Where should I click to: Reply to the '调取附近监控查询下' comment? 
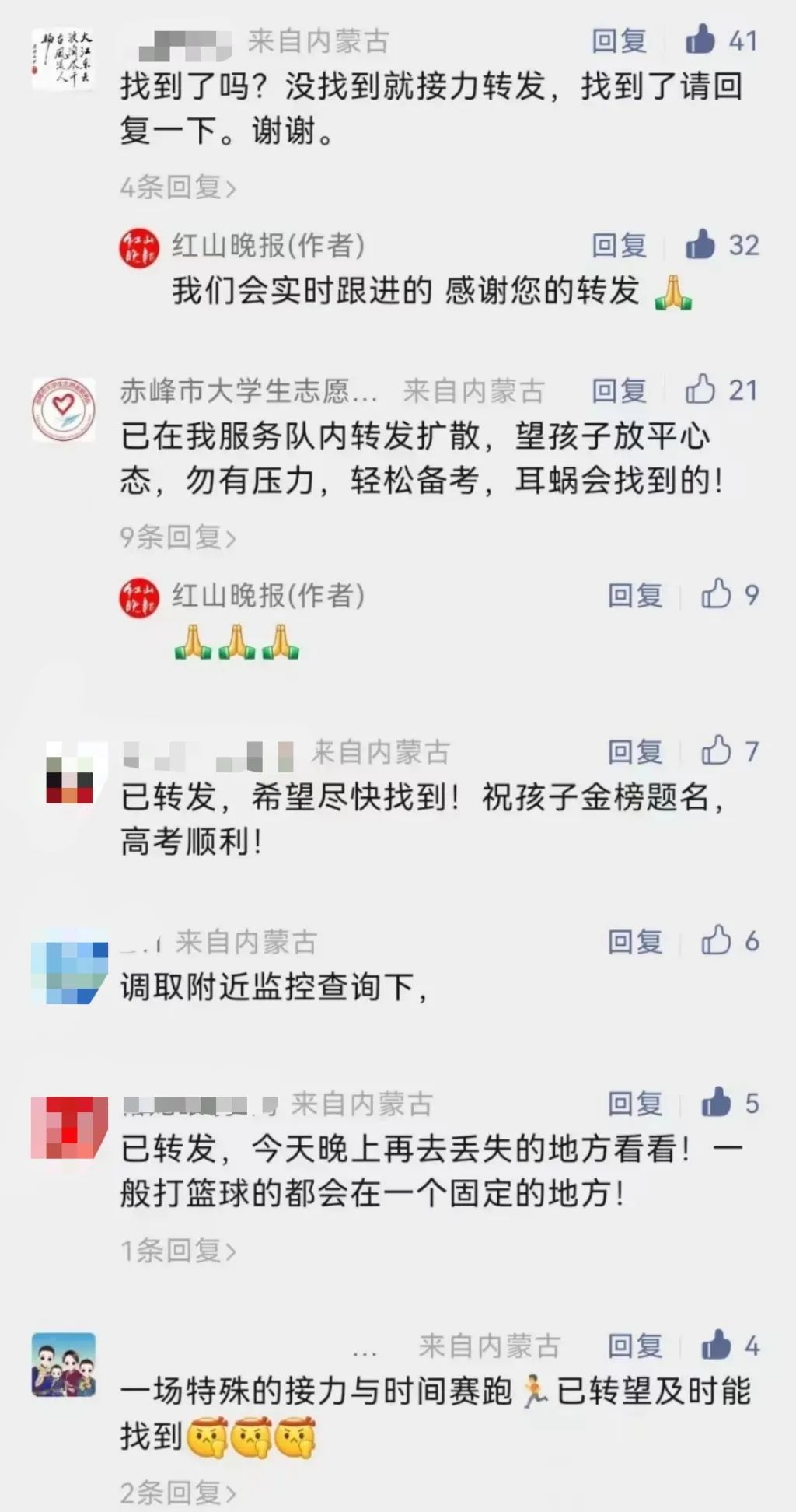click(635, 942)
